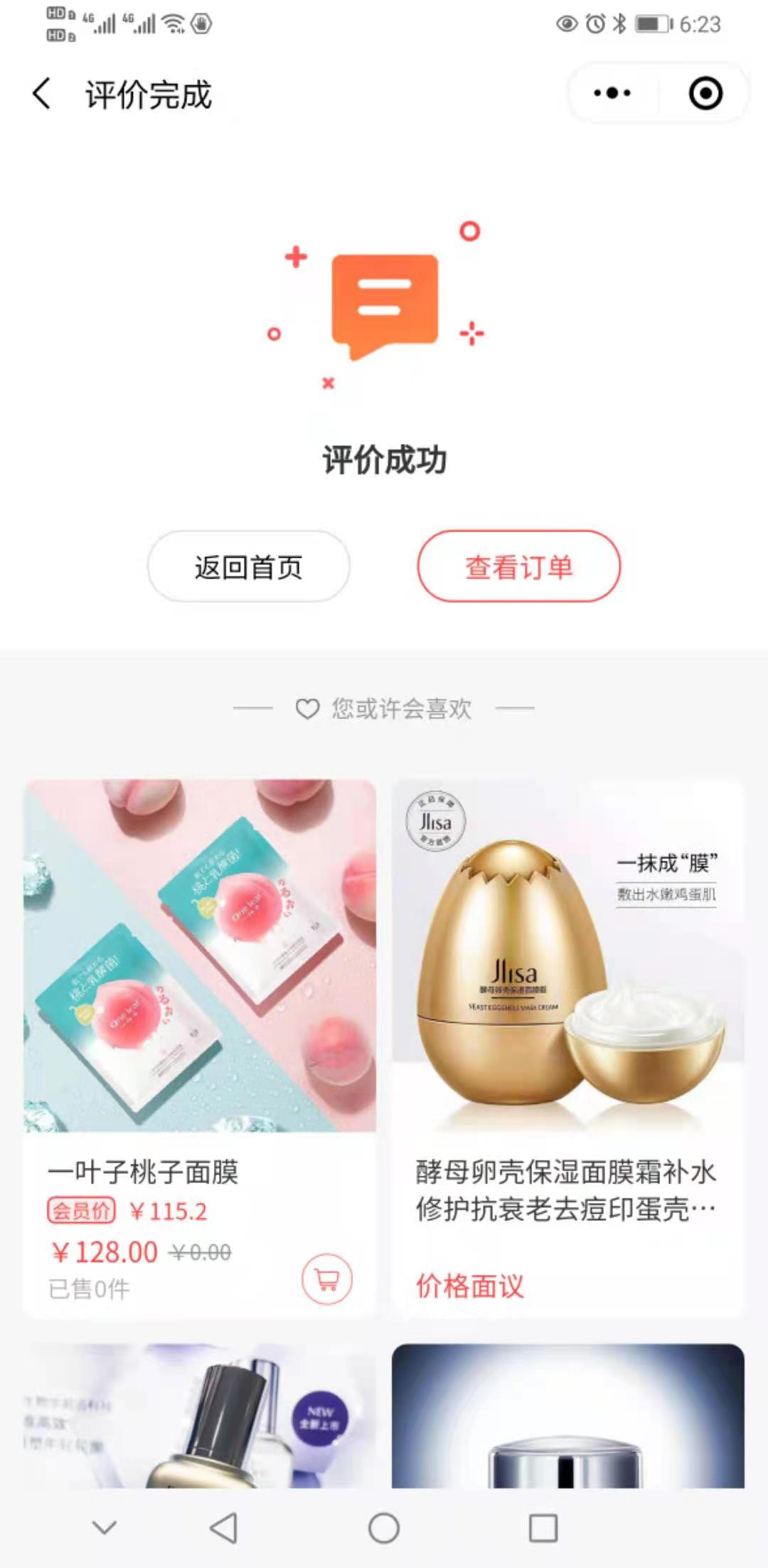Go back from the 评价完成 page

pos(43,94)
